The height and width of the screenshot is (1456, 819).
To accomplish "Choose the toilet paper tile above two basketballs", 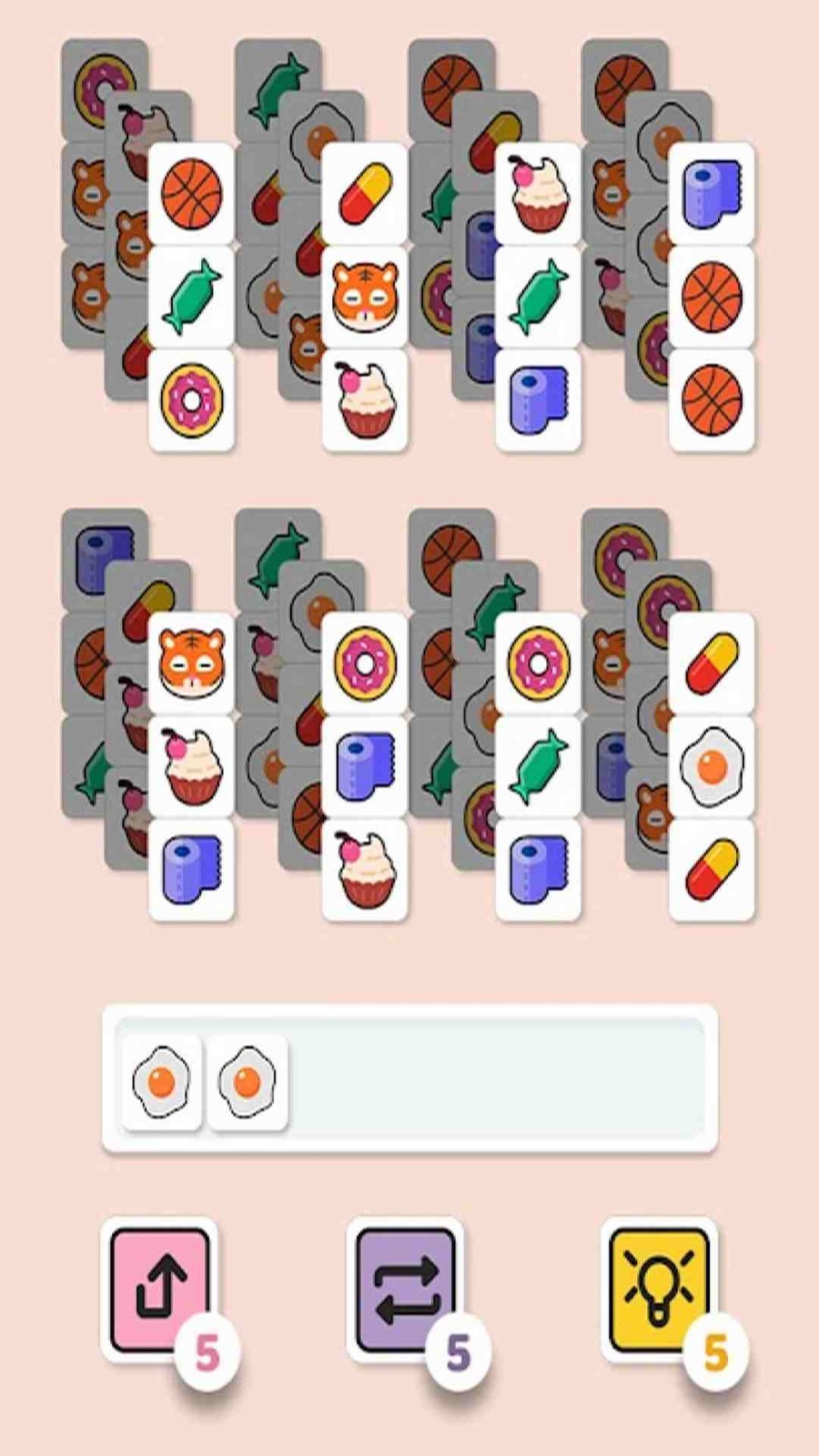I will 712,194.
